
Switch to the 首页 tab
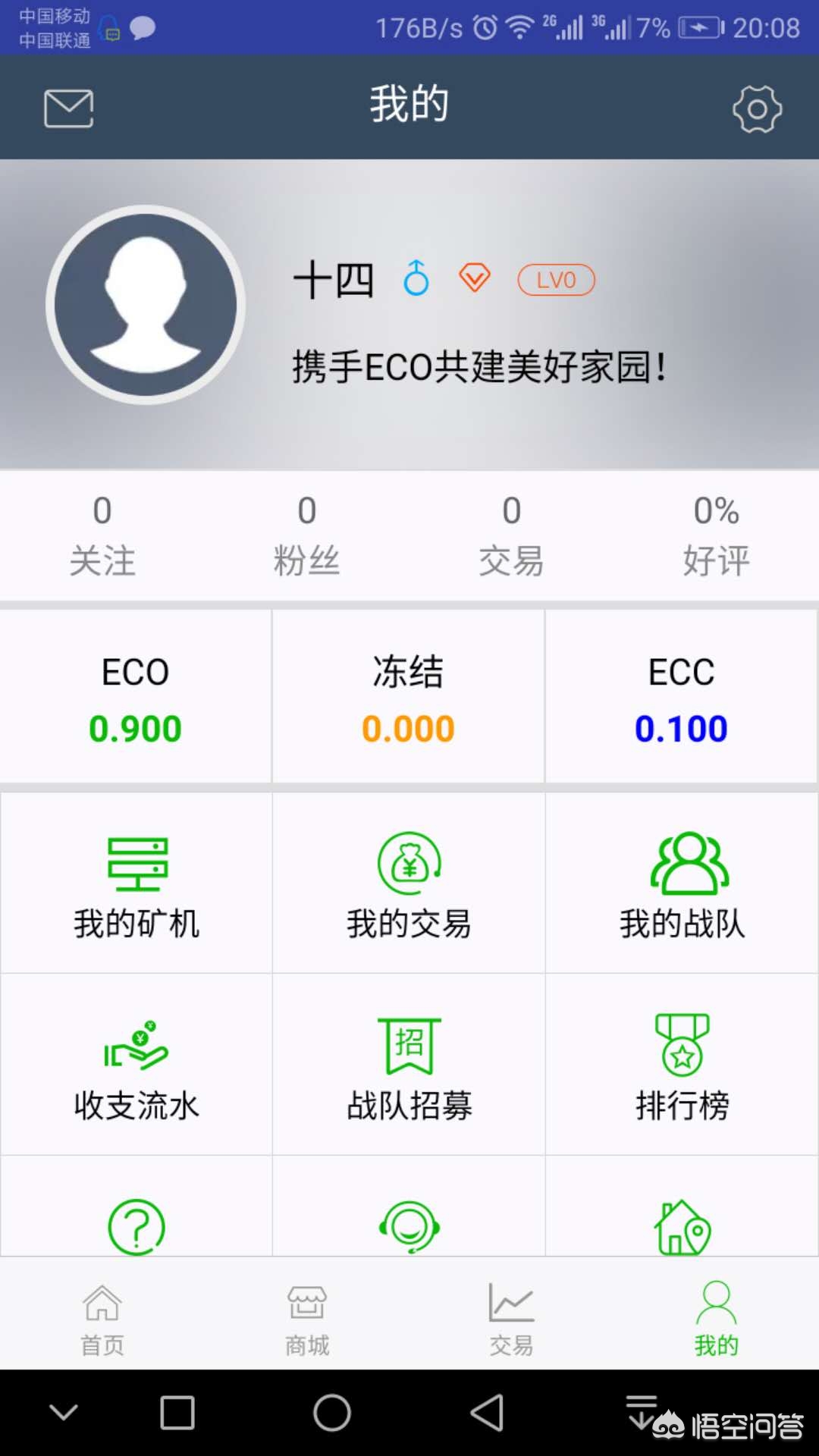[102, 1318]
